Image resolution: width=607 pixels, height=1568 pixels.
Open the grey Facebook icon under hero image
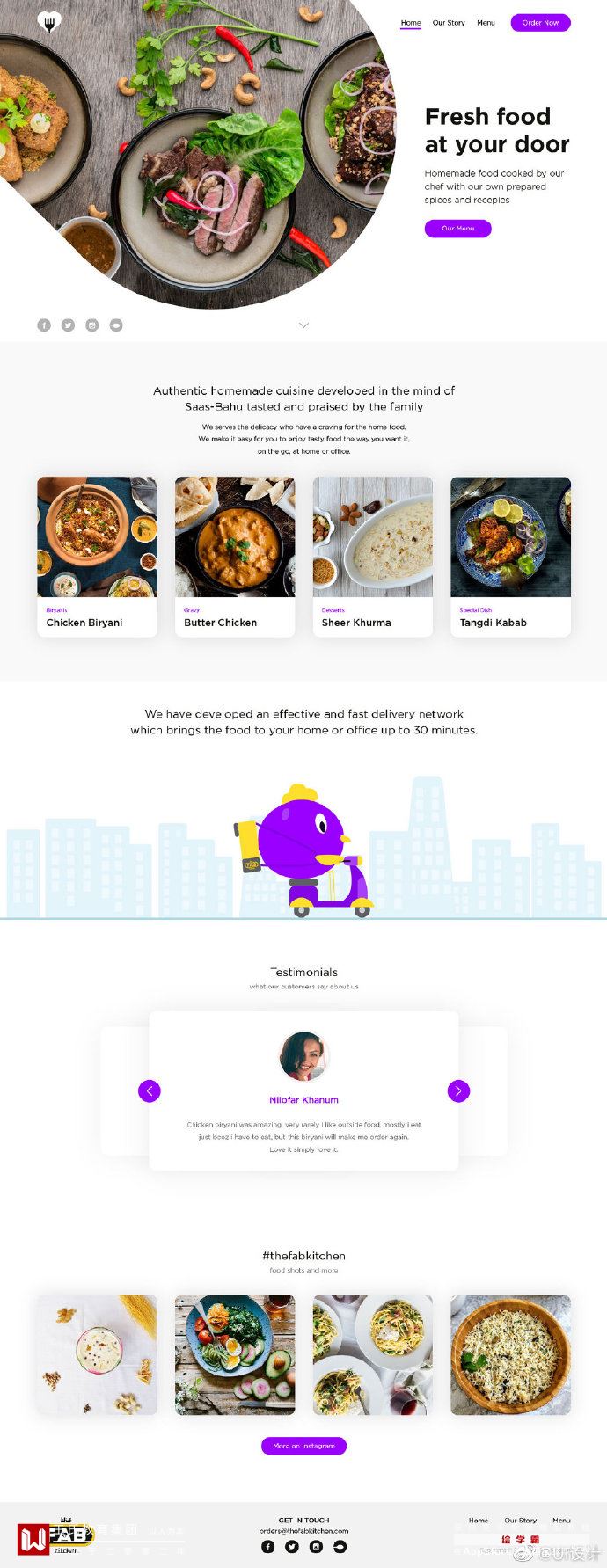pyautogui.click(x=44, y=325)
